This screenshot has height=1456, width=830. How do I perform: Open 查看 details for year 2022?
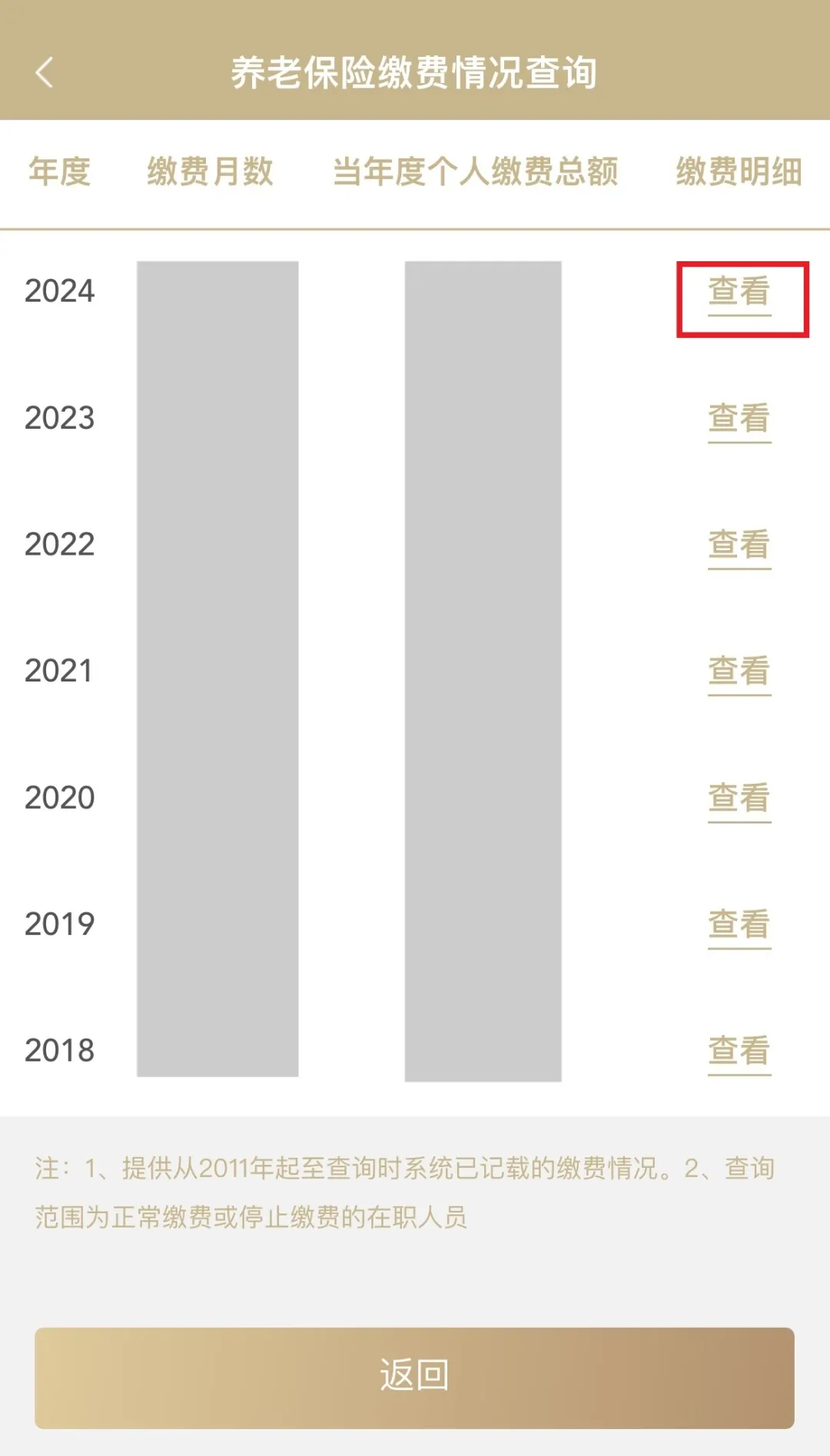(x=739, y=546)
